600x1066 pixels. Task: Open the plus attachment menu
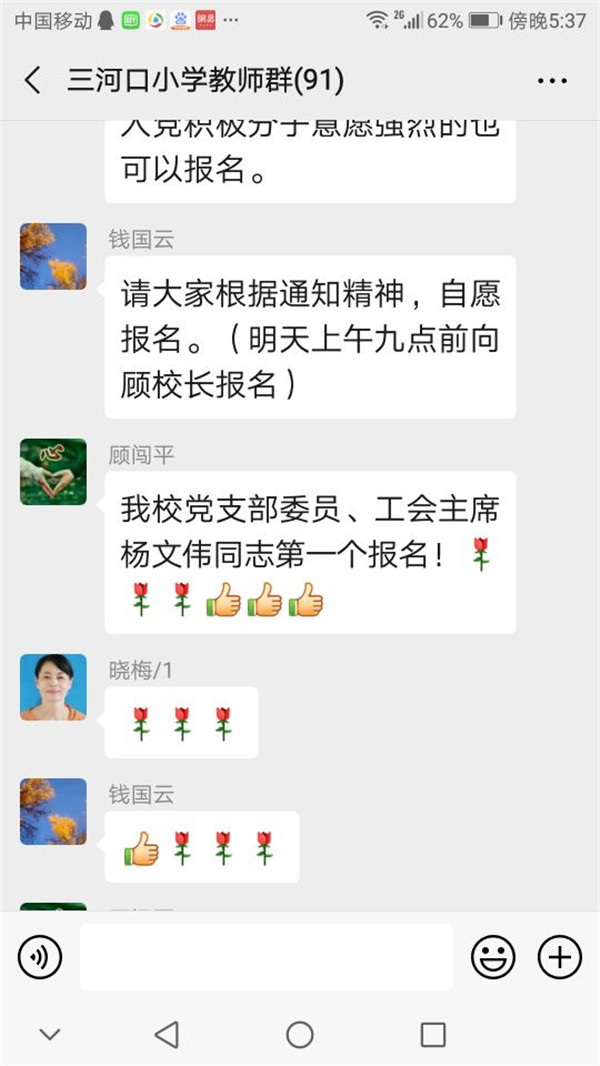point(559,958)
